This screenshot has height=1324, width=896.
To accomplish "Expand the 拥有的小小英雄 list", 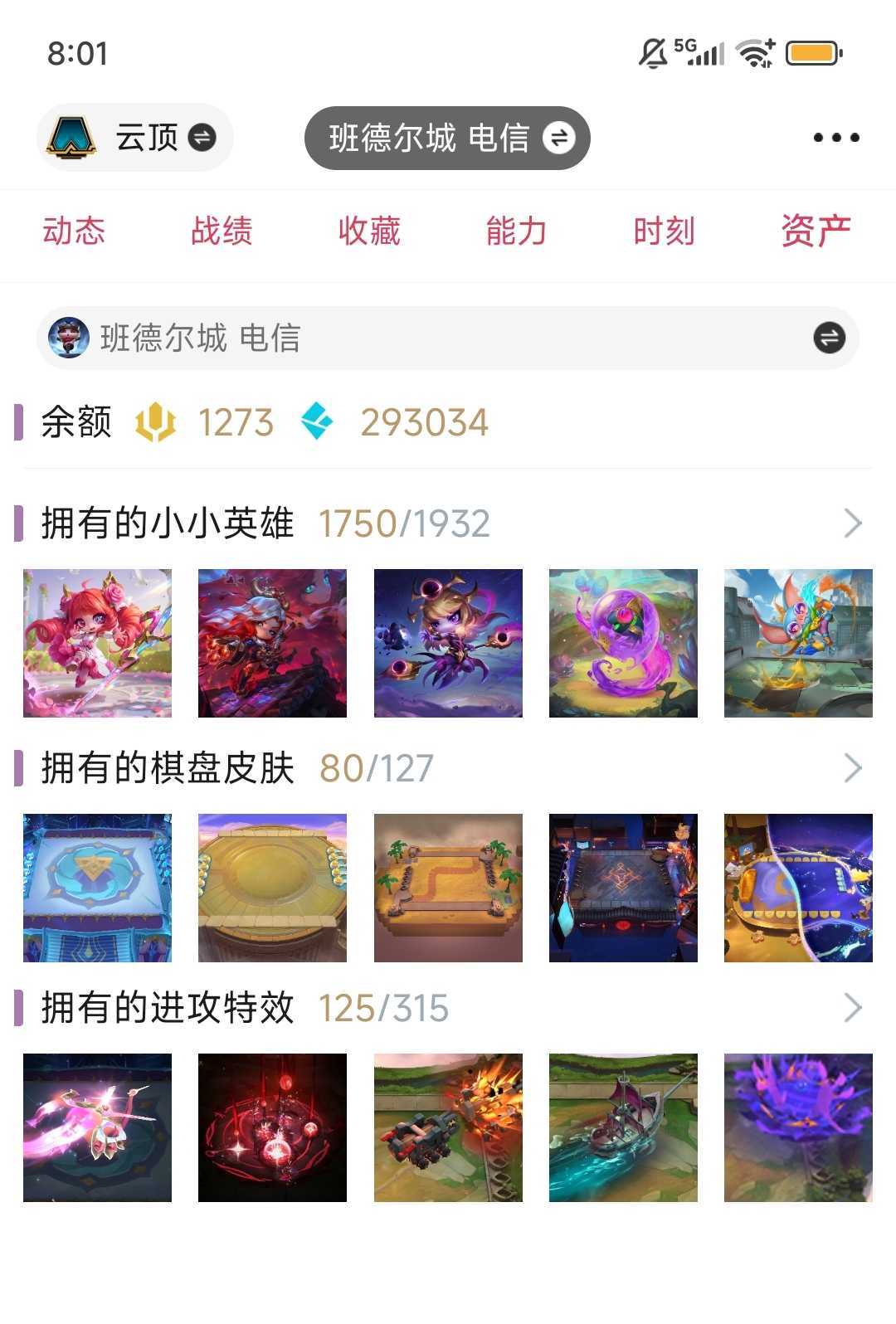I will [852, 523].
